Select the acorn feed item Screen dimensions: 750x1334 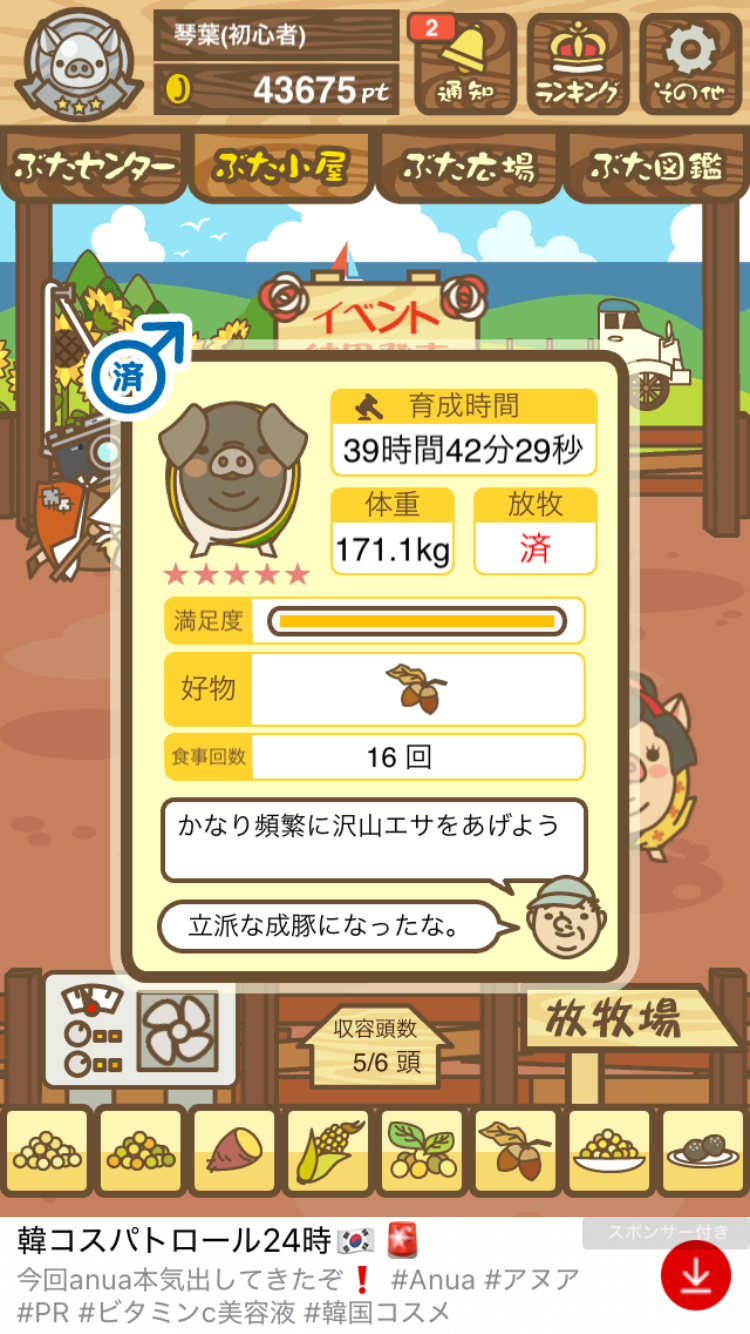coord(515,1152)
